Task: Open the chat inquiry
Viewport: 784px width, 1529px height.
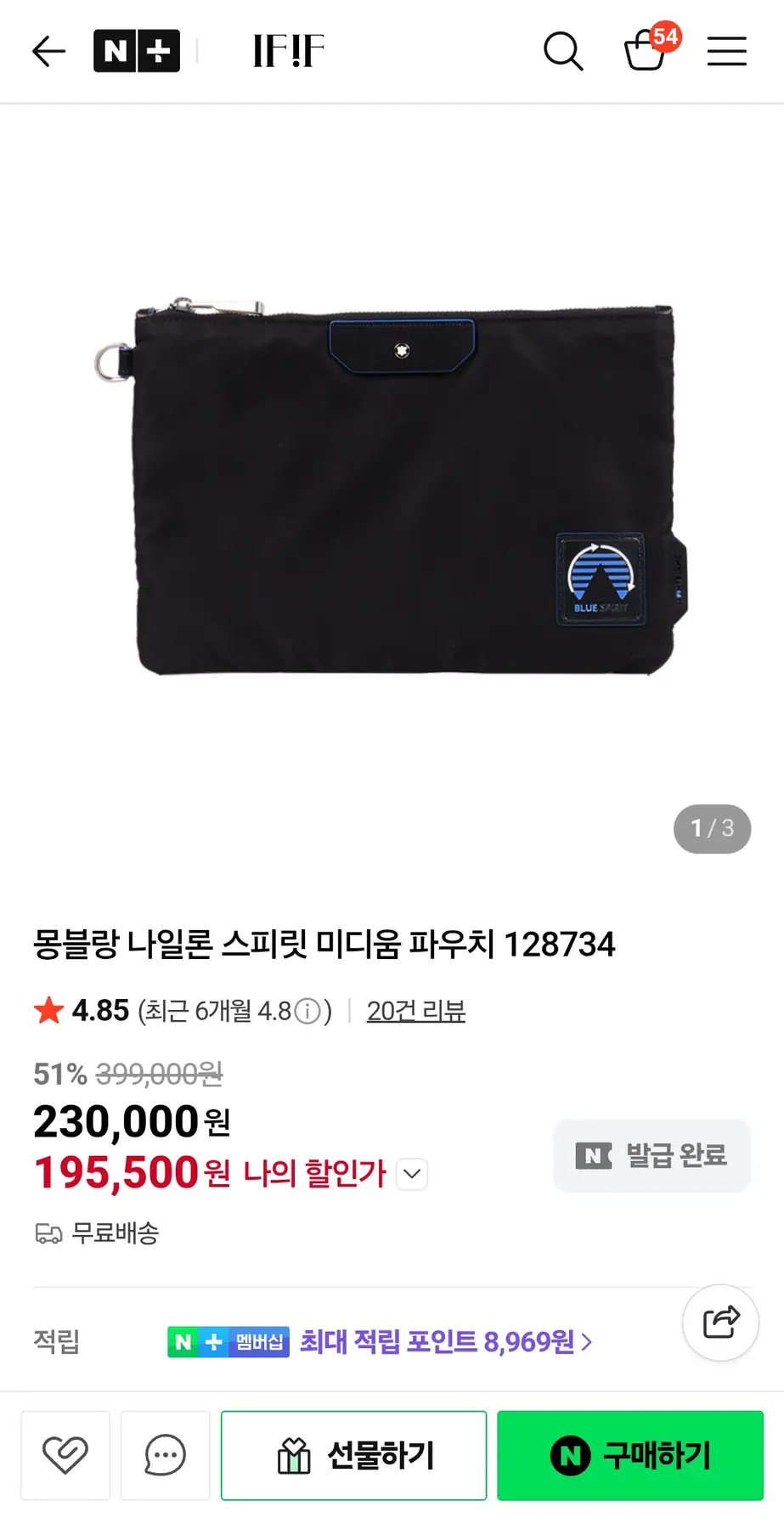Action: [x=165, y=1455]
